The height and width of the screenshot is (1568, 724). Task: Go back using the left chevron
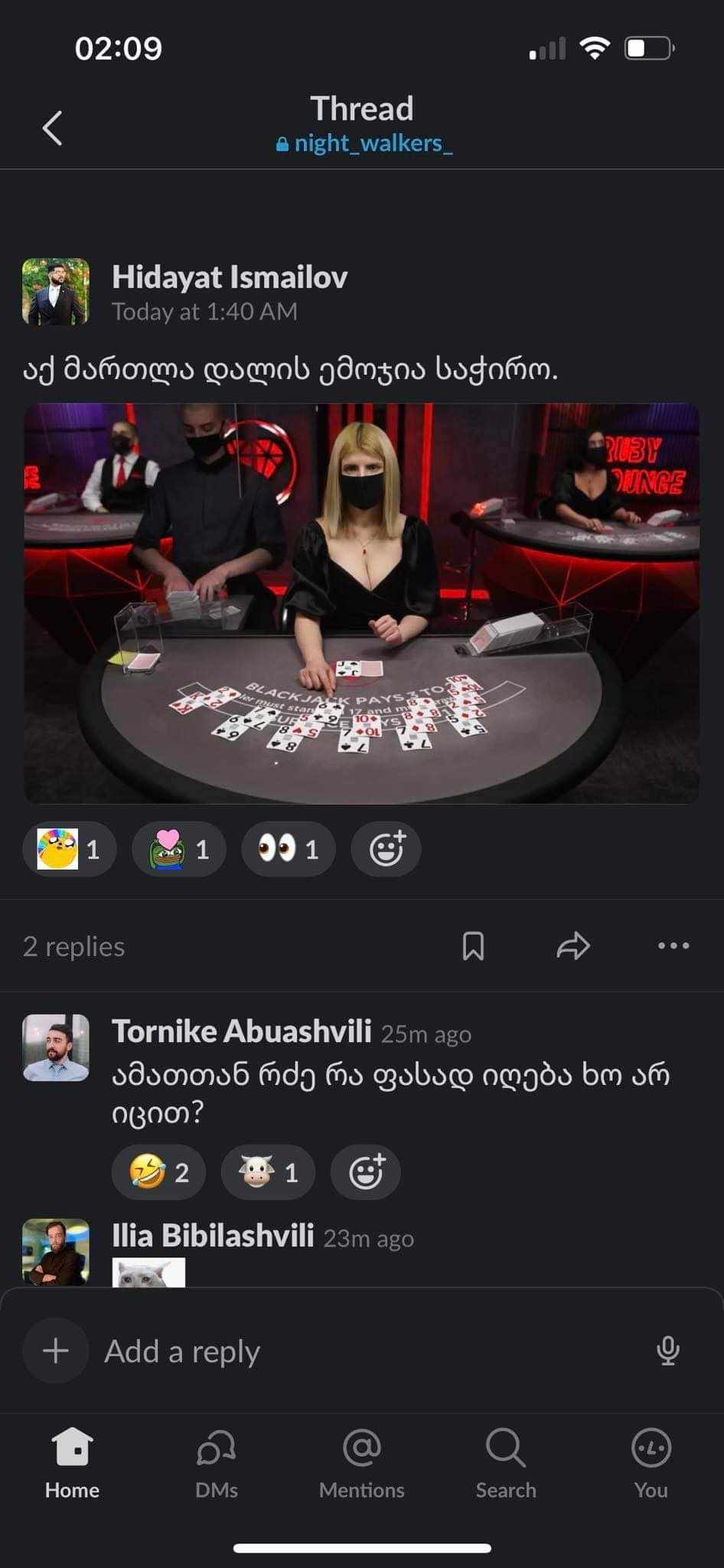tap(52, 129)
